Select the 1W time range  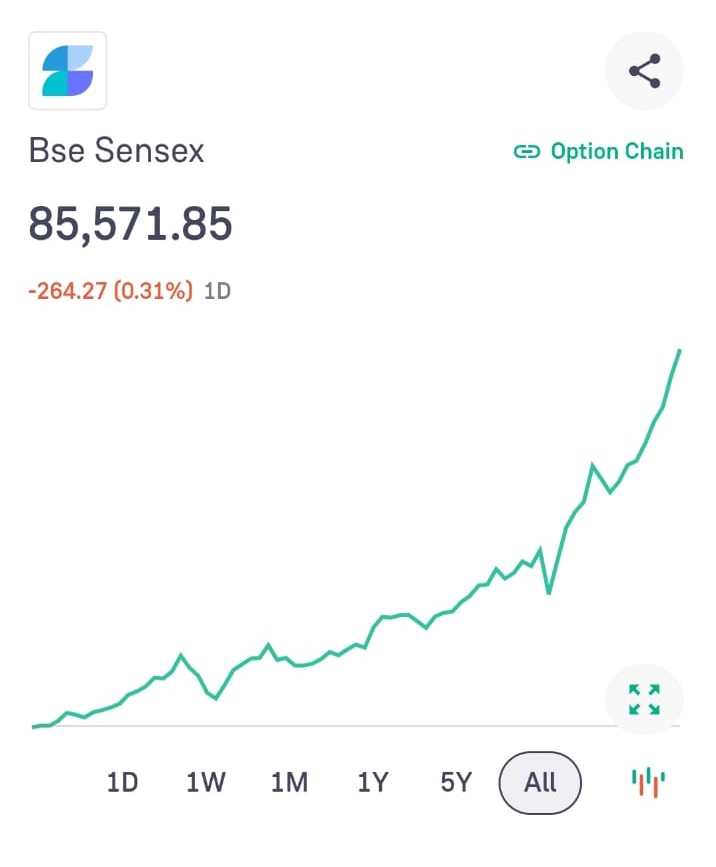tap(206, 782)
